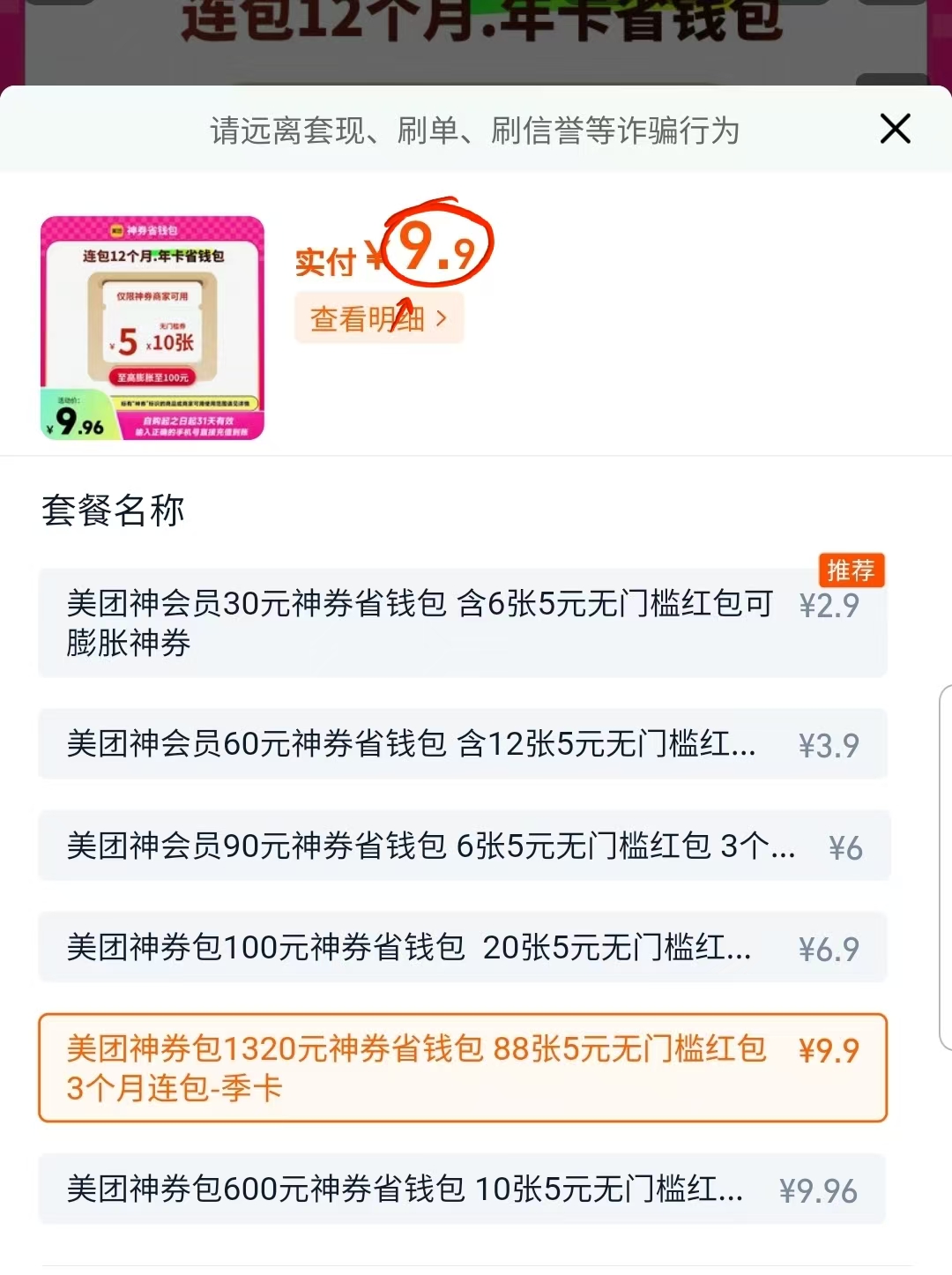Select the 90元神券省钱包 package option
Viewport: 952px width, 1275px height.
(462, 846)
